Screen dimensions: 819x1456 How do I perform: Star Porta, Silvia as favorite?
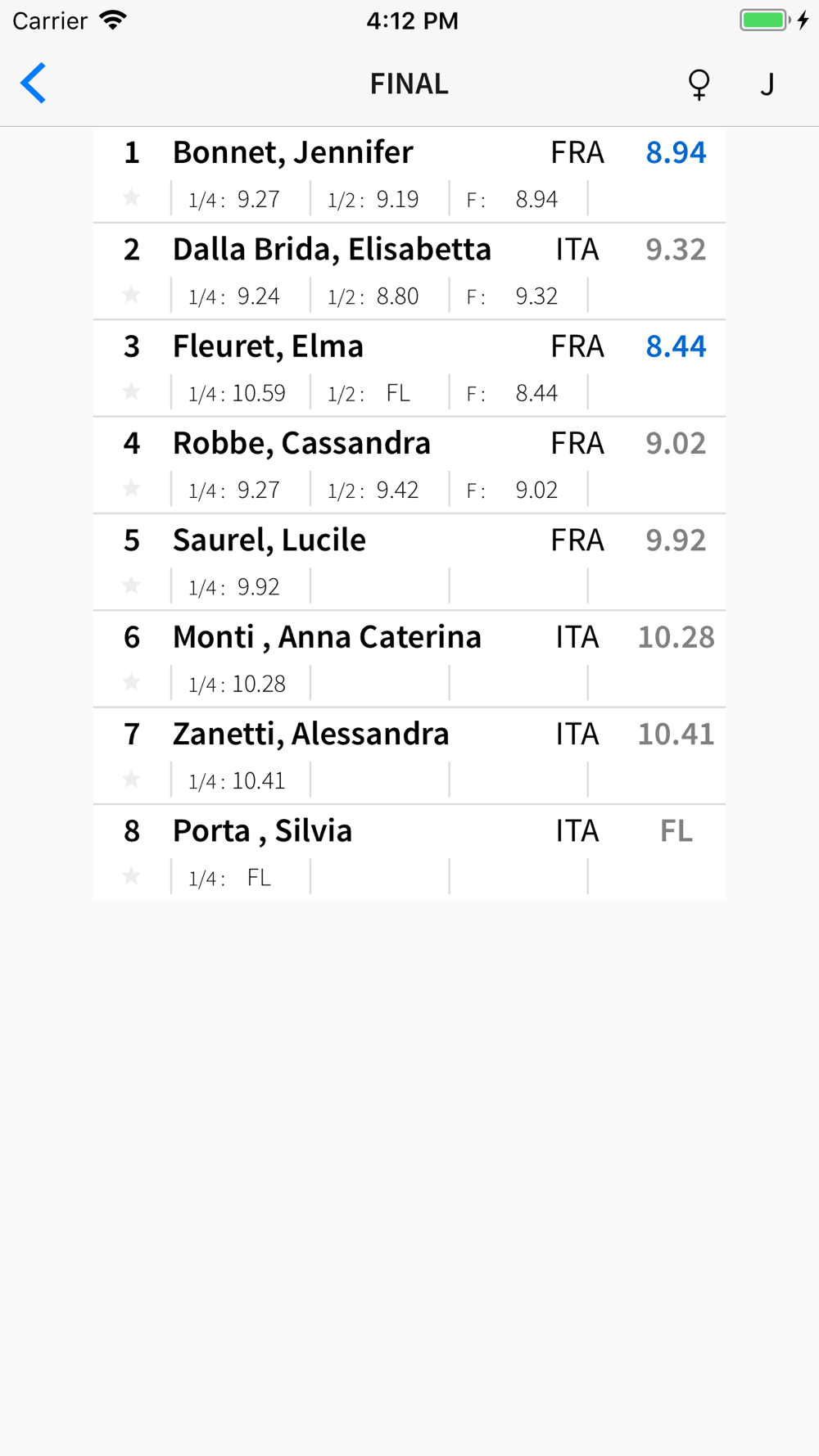131,876
